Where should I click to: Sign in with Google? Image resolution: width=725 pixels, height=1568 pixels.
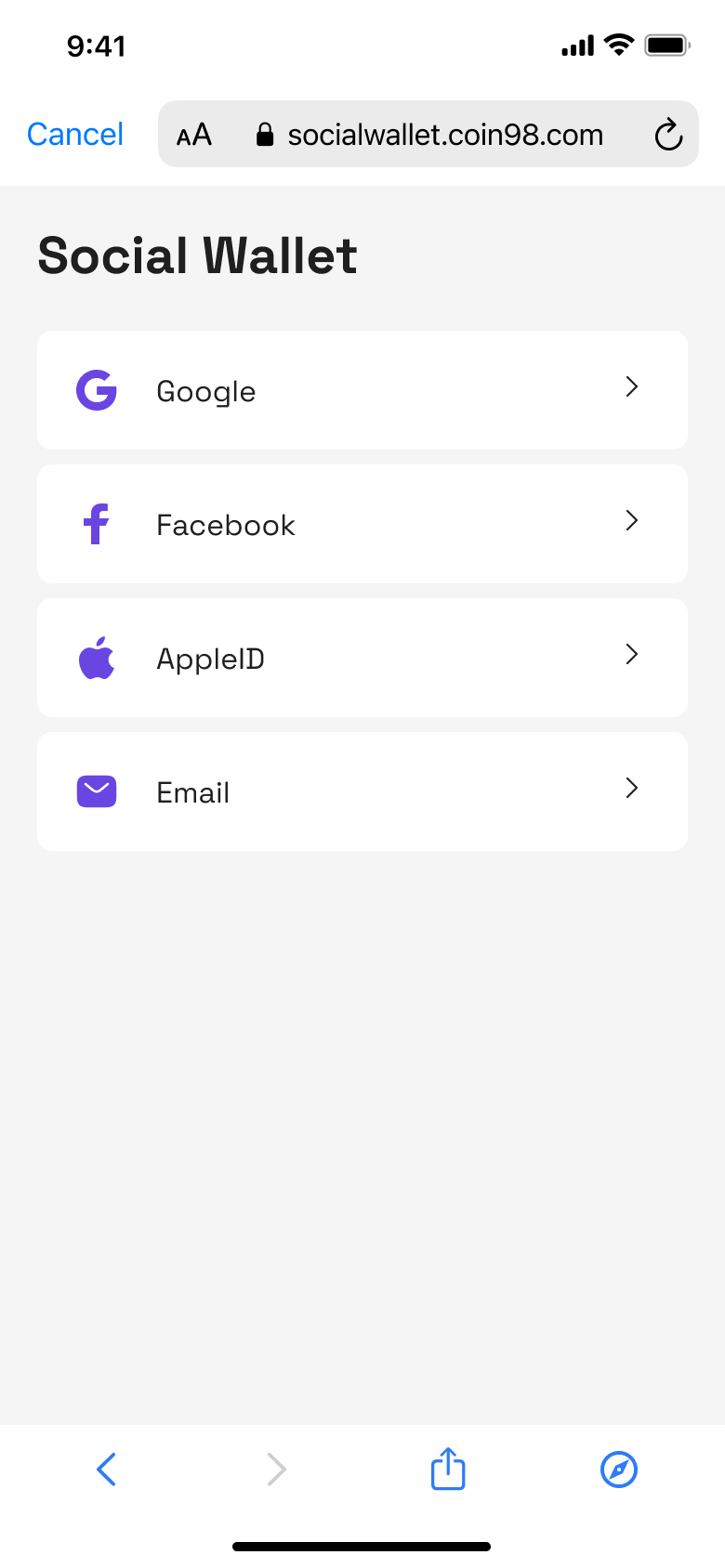(x=362, y=390)
